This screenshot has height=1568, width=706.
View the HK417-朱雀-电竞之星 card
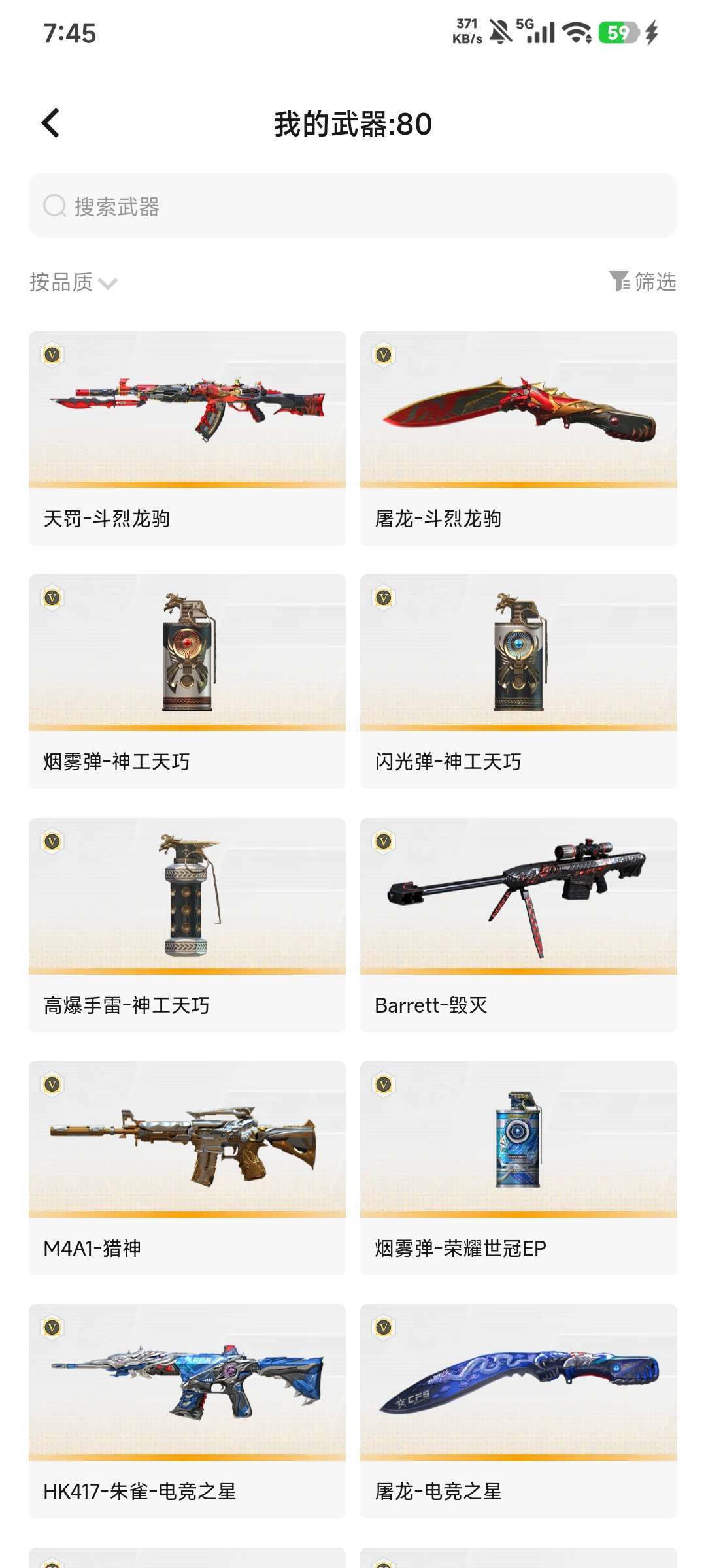187,1411
